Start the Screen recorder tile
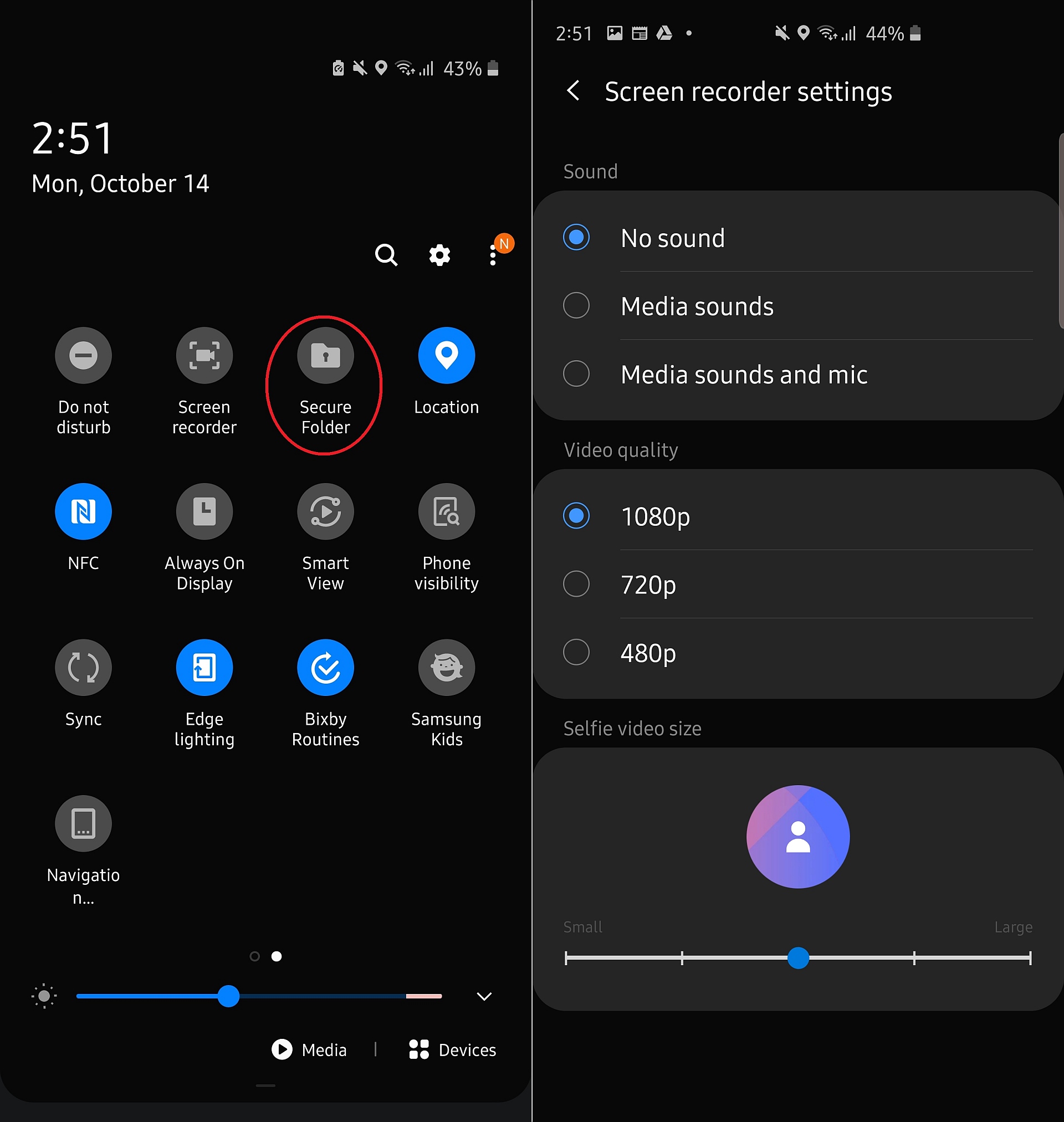Image resolution: width=1064 pixels, height=1122 pixels. [204, 356]
